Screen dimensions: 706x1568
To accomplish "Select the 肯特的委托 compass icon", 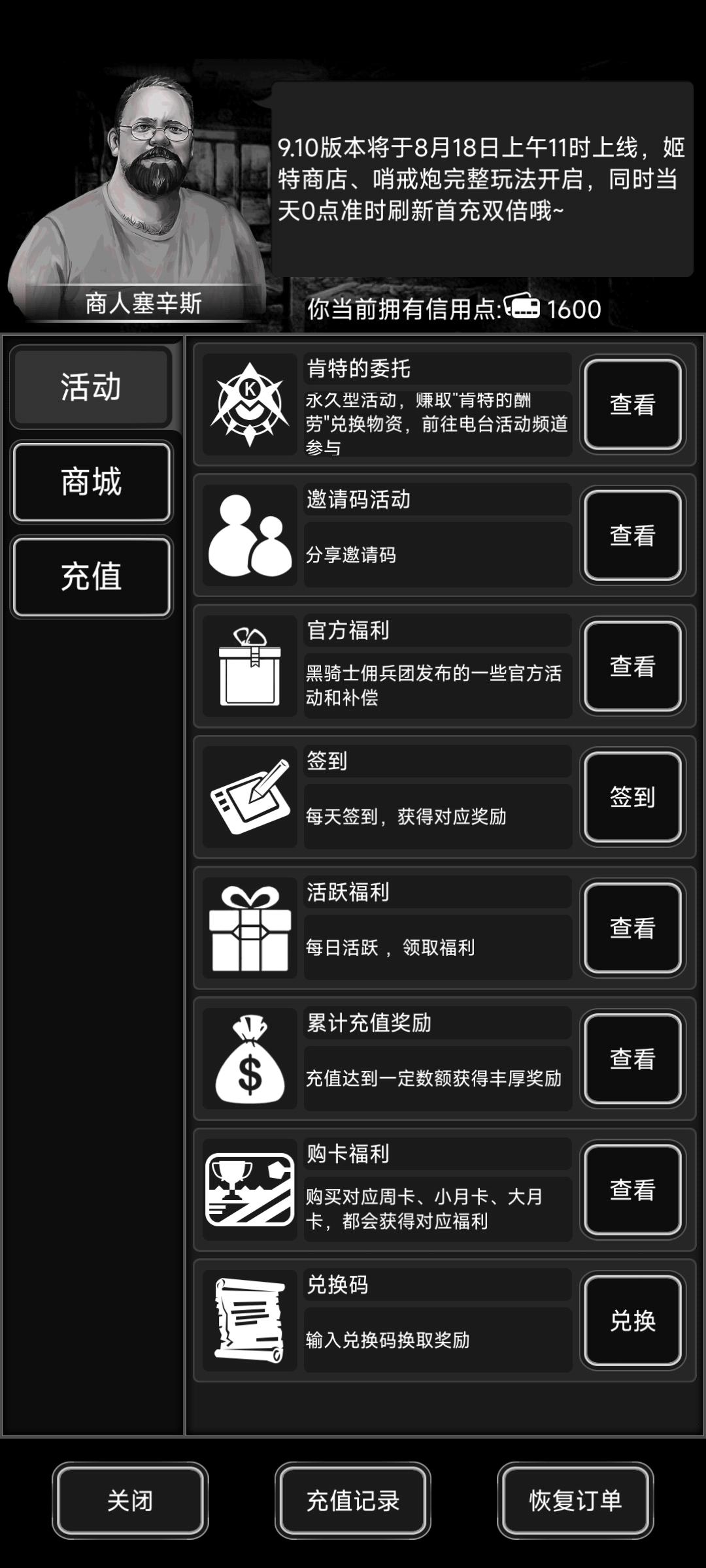I will 250,404.
